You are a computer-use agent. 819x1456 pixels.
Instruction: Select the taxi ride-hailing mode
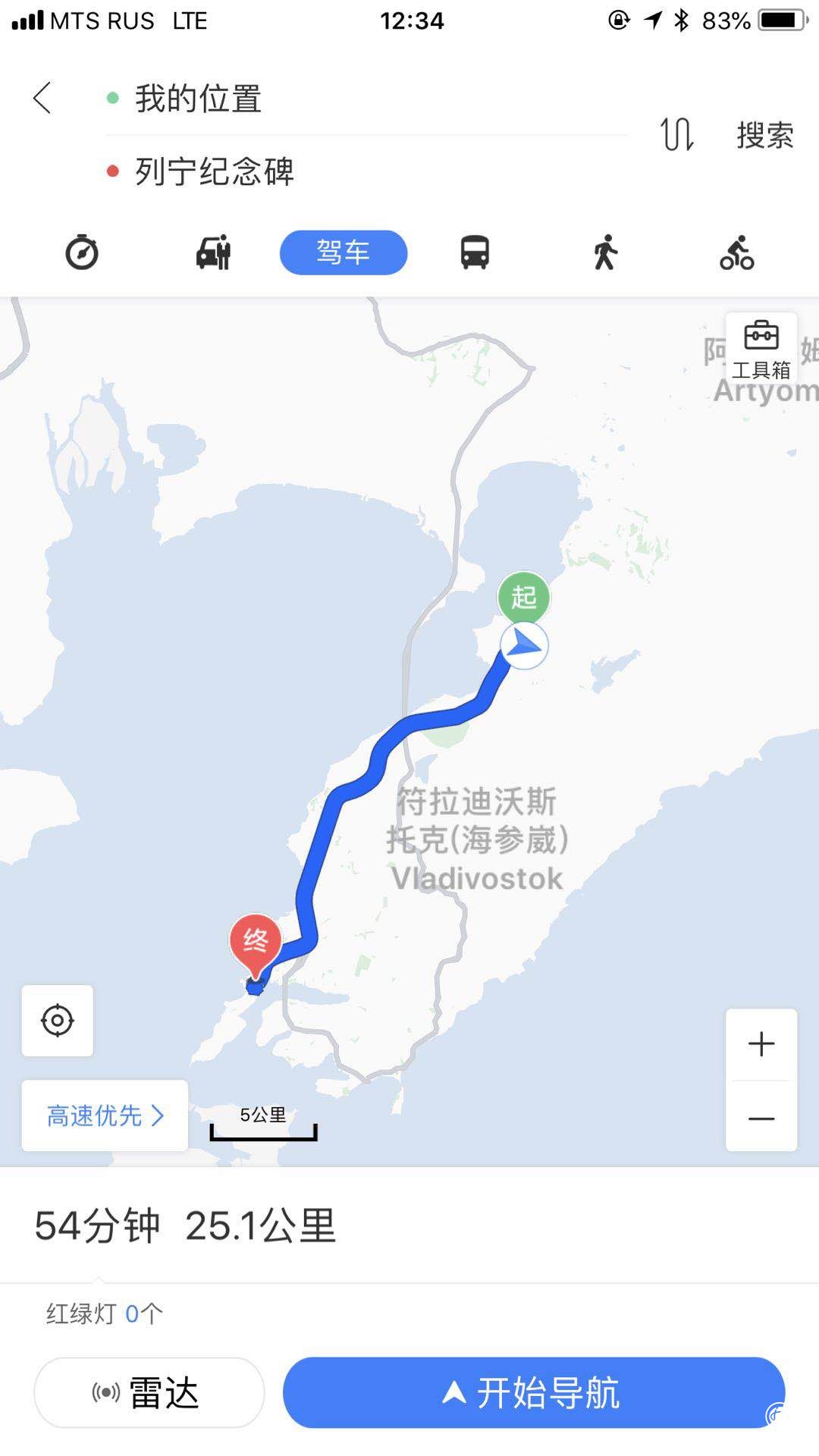[x=213, y=253]
